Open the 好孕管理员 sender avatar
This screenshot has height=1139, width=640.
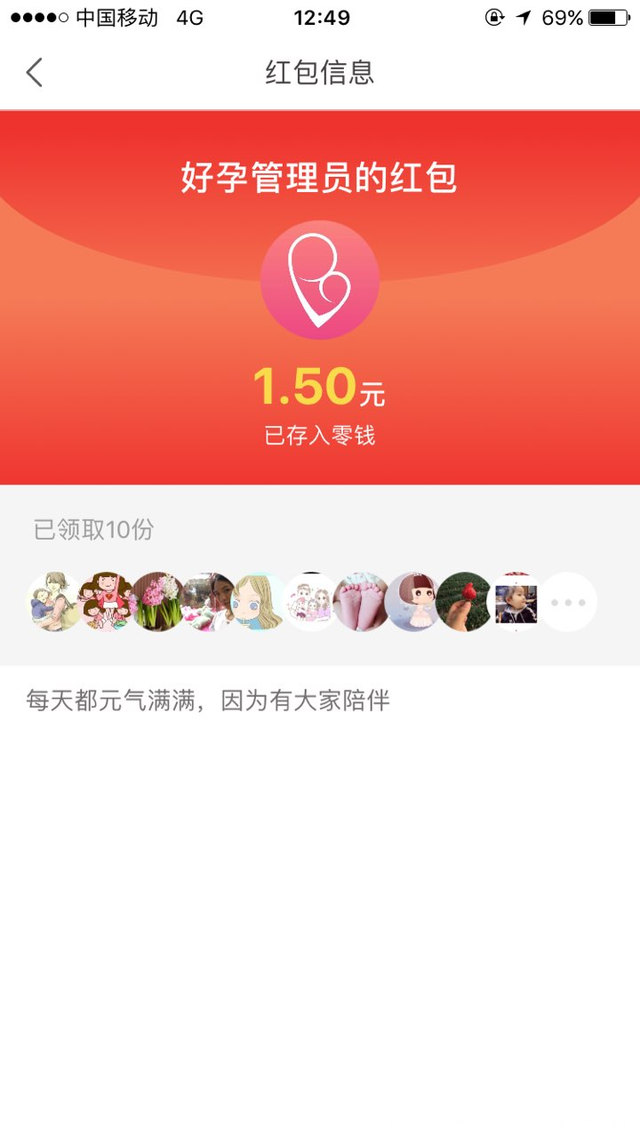tap(320, 280)
